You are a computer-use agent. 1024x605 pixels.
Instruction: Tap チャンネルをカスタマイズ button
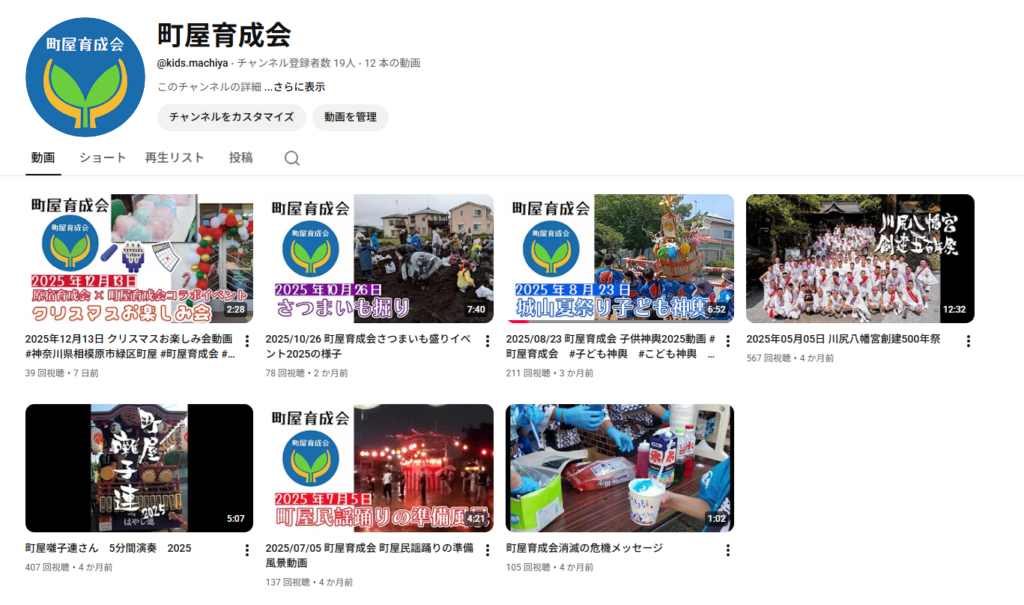click(231, 117)
